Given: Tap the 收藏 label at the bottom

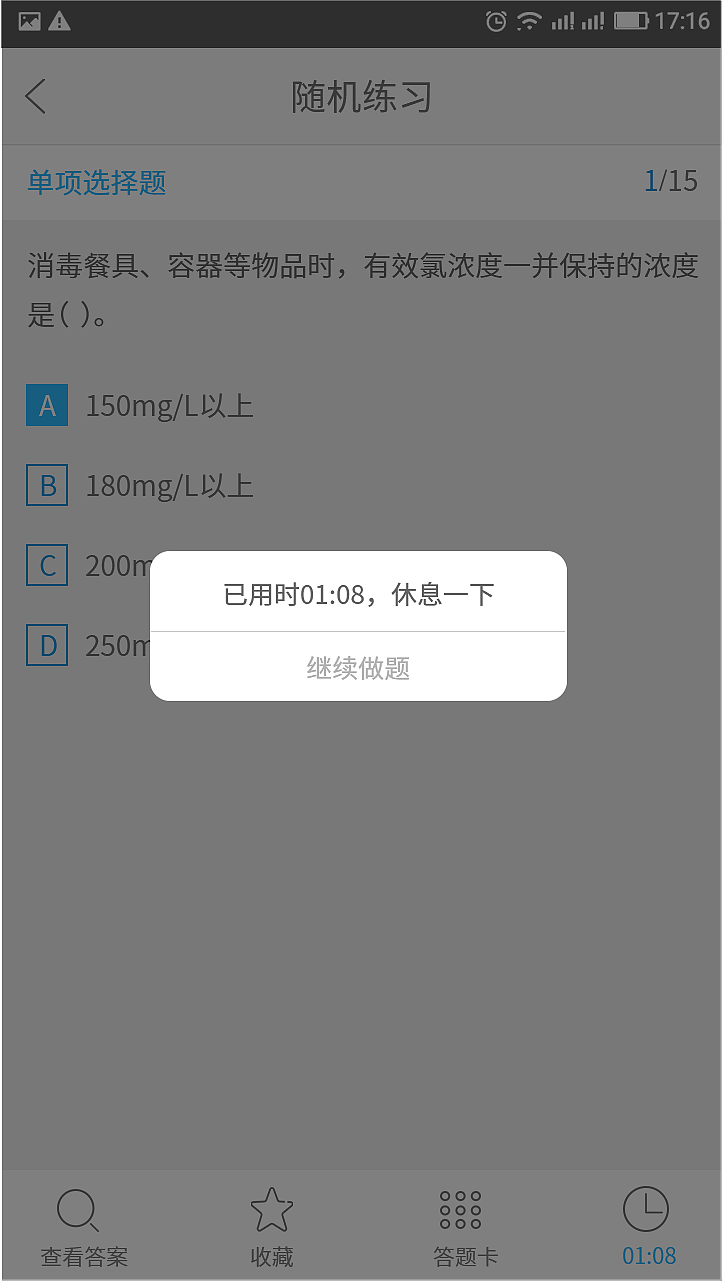Looking at the screenshot, I should (270, 1256).
